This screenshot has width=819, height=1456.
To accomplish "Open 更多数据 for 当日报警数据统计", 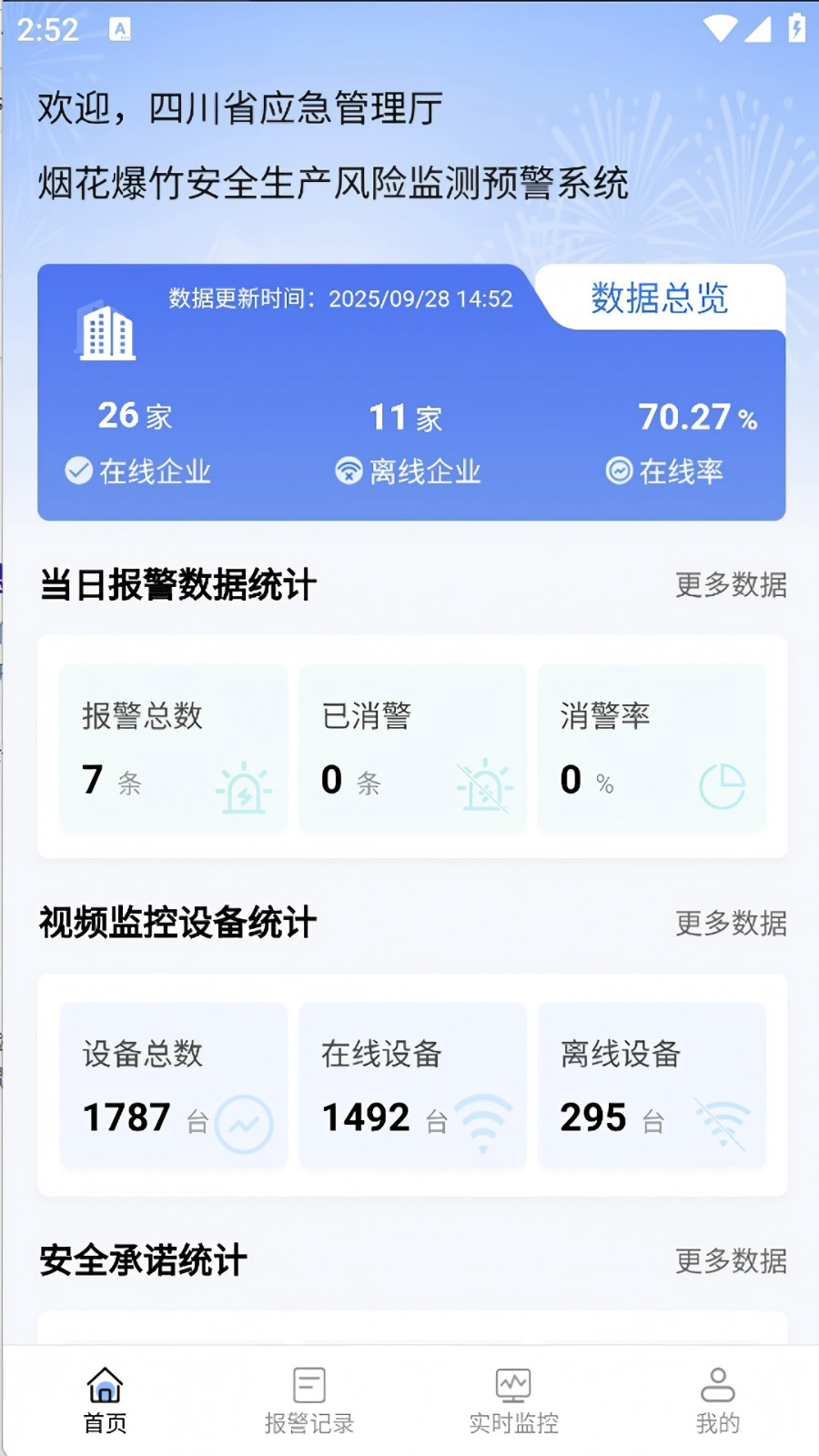I will [731, 585].
